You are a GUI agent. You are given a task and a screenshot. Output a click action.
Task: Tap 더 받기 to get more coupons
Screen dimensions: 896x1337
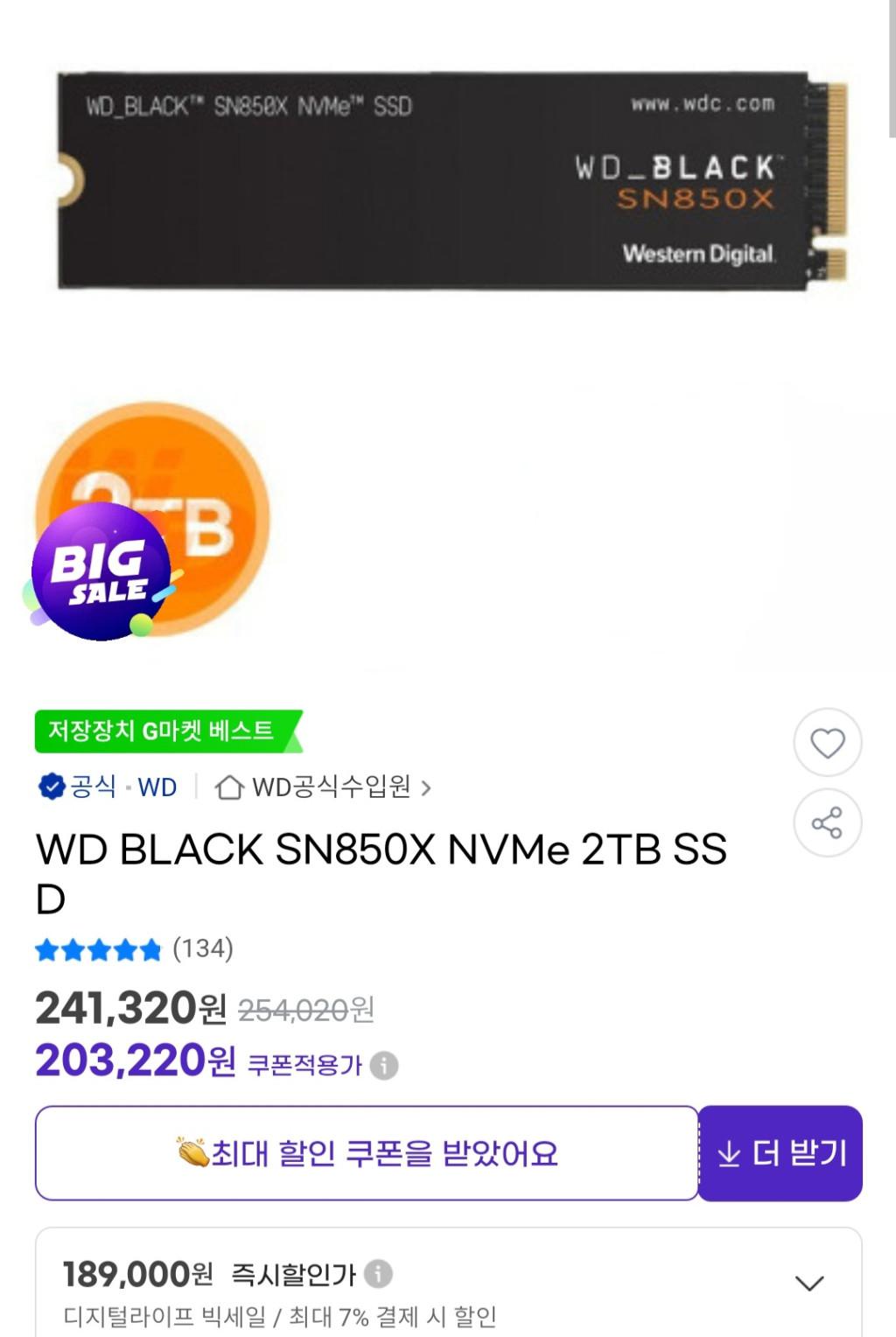(780, 1153)
